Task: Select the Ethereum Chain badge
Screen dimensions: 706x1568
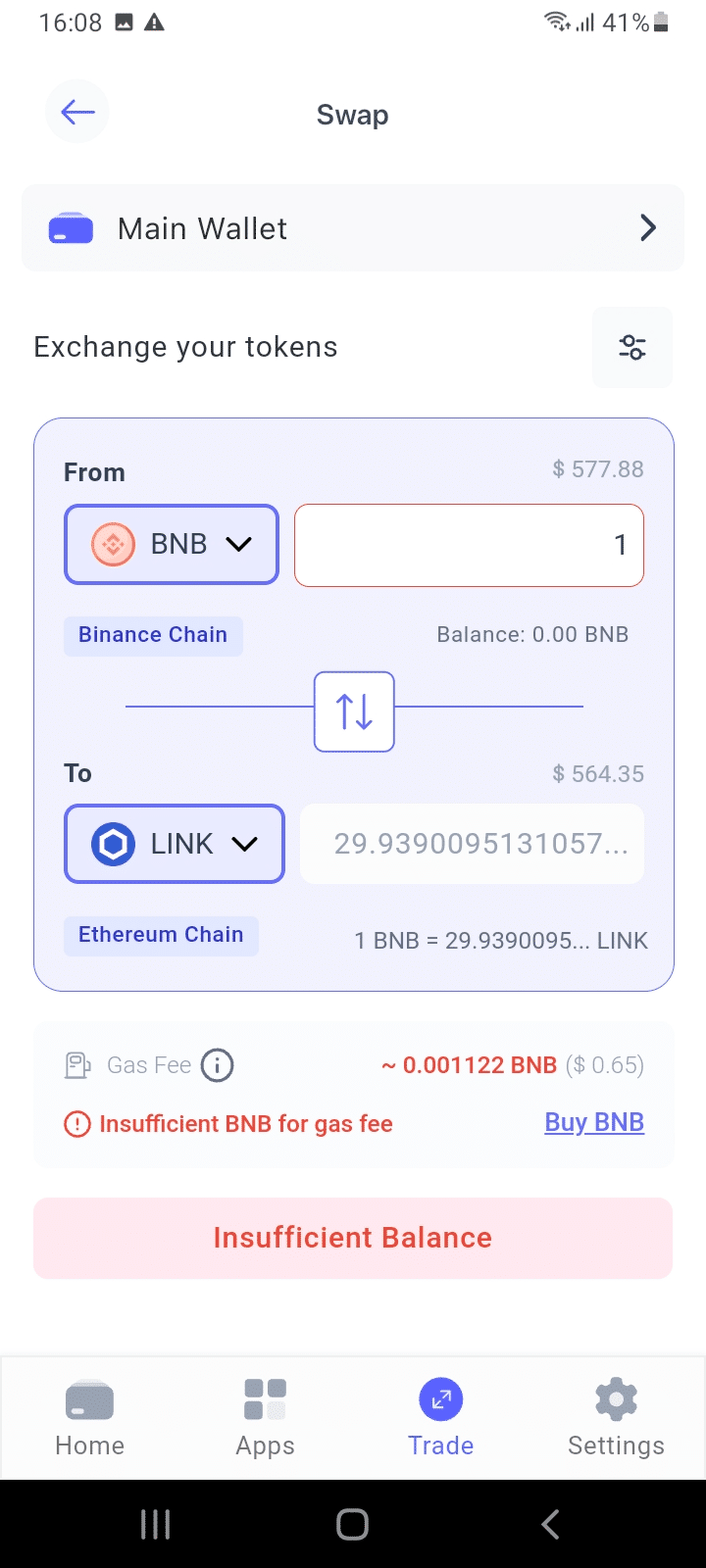Action: pyautogui.click(x=161, y=935)
